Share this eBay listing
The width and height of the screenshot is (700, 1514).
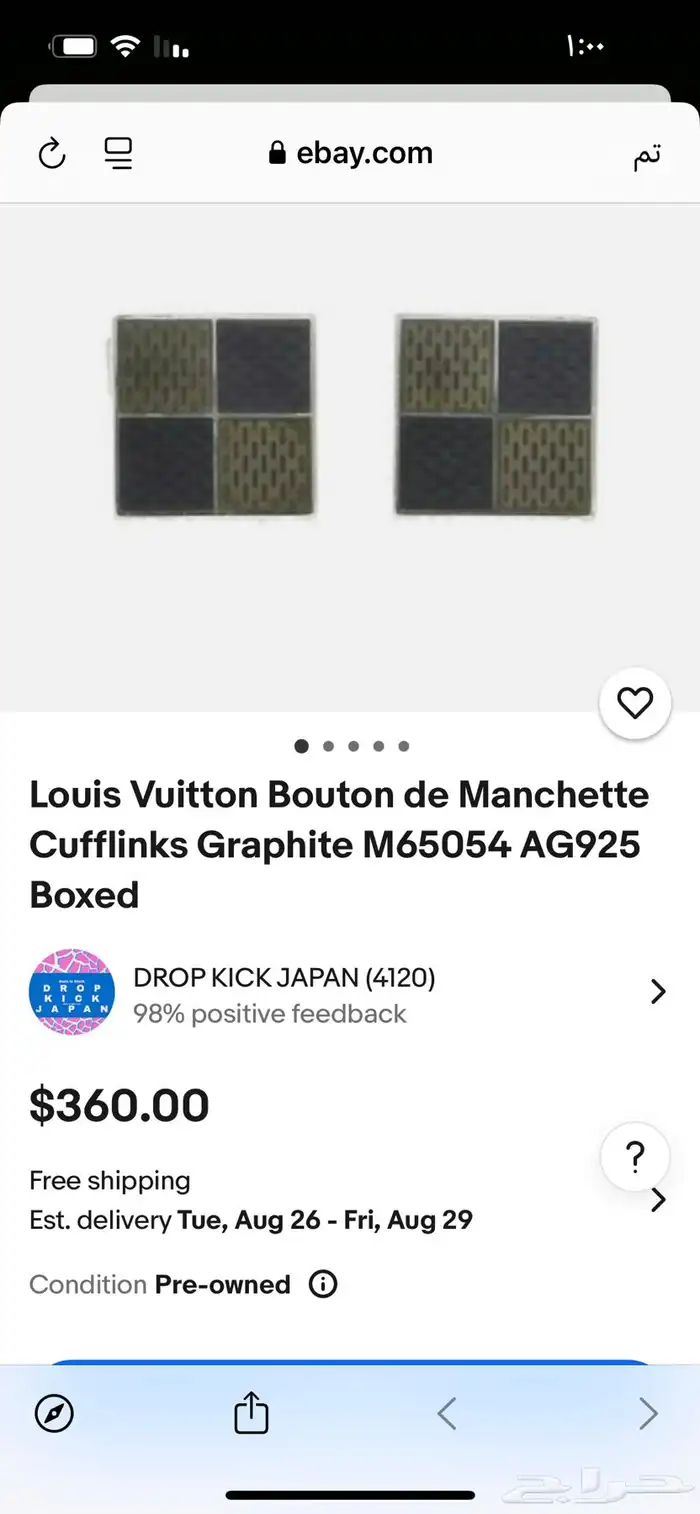point(251,1413)
